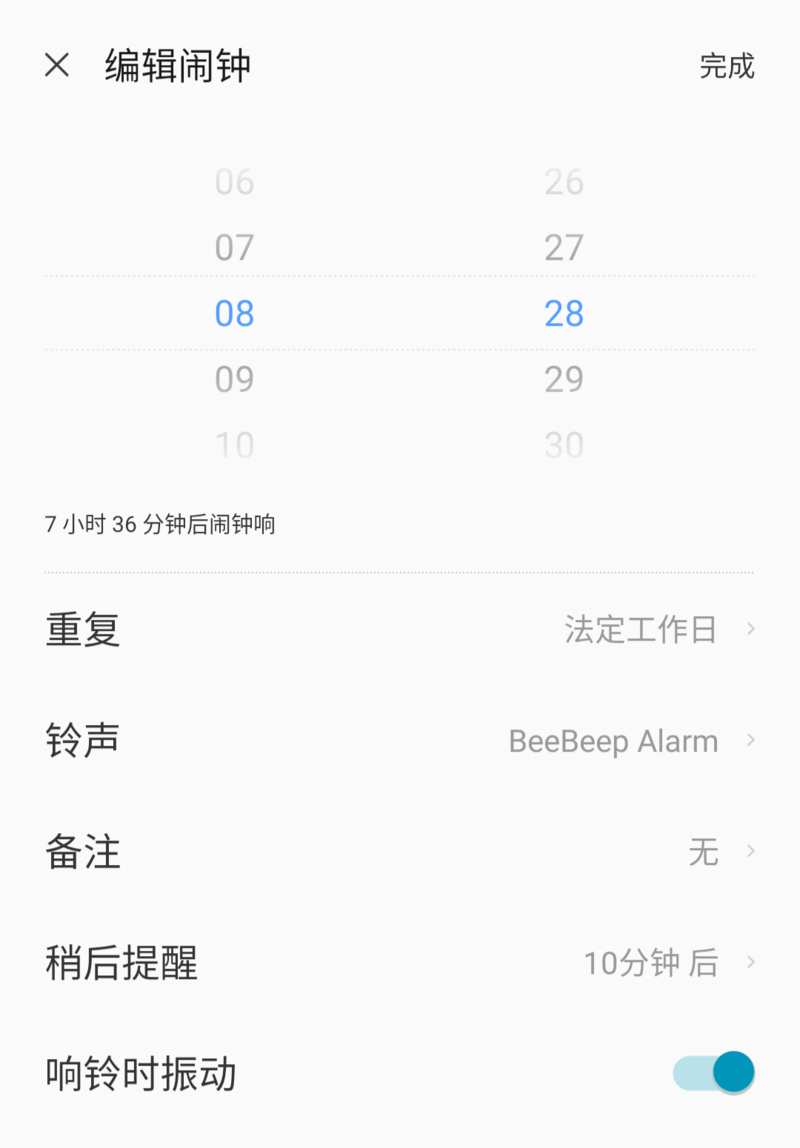Select minute 29 in the picker

coord(564,379)
